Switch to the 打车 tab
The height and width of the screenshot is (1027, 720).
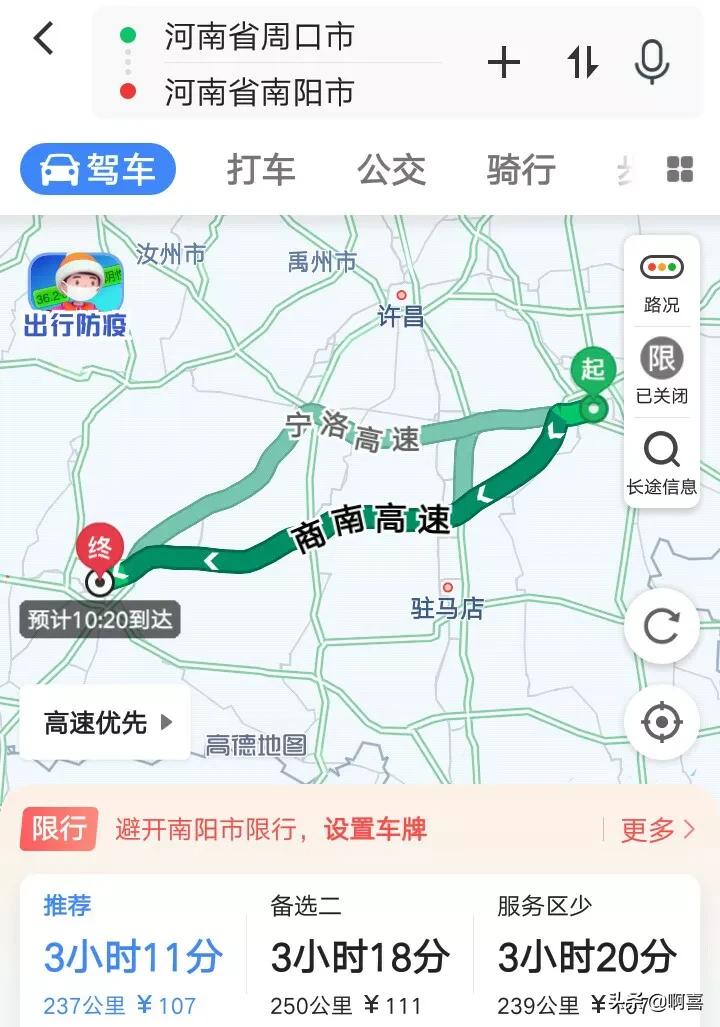pos(261,169)
